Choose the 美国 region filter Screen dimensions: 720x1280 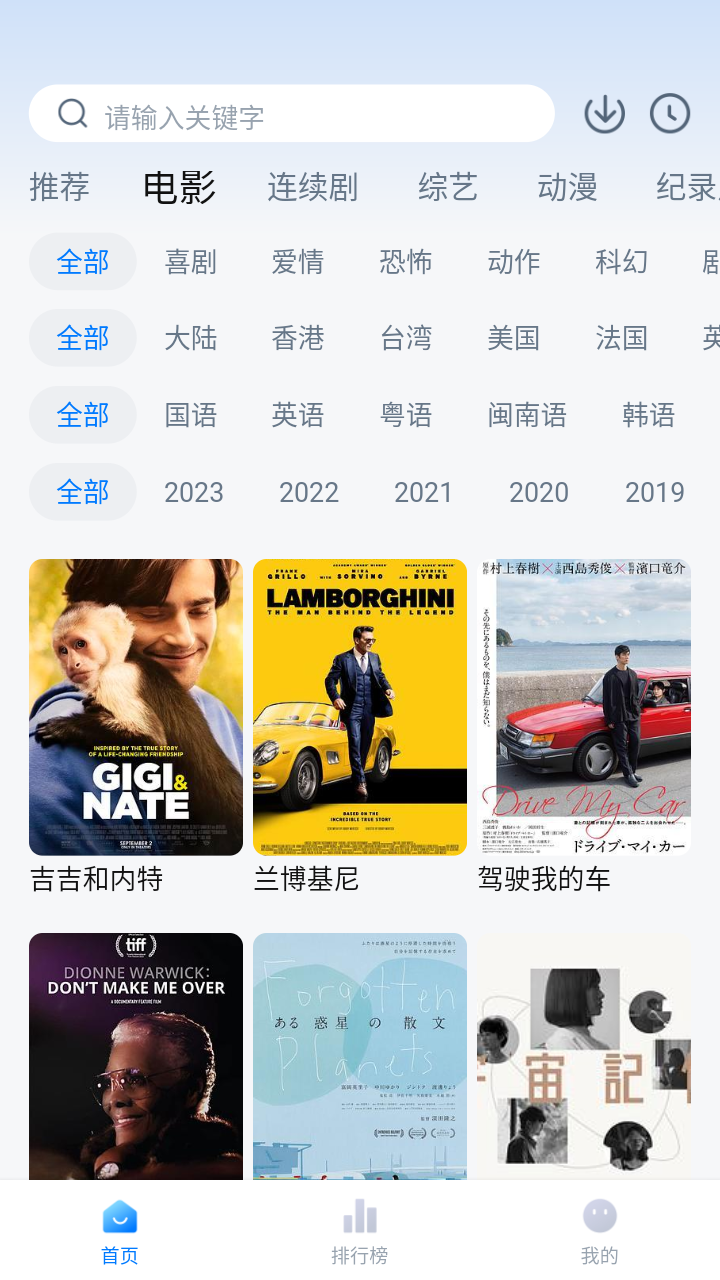(514, 338)
